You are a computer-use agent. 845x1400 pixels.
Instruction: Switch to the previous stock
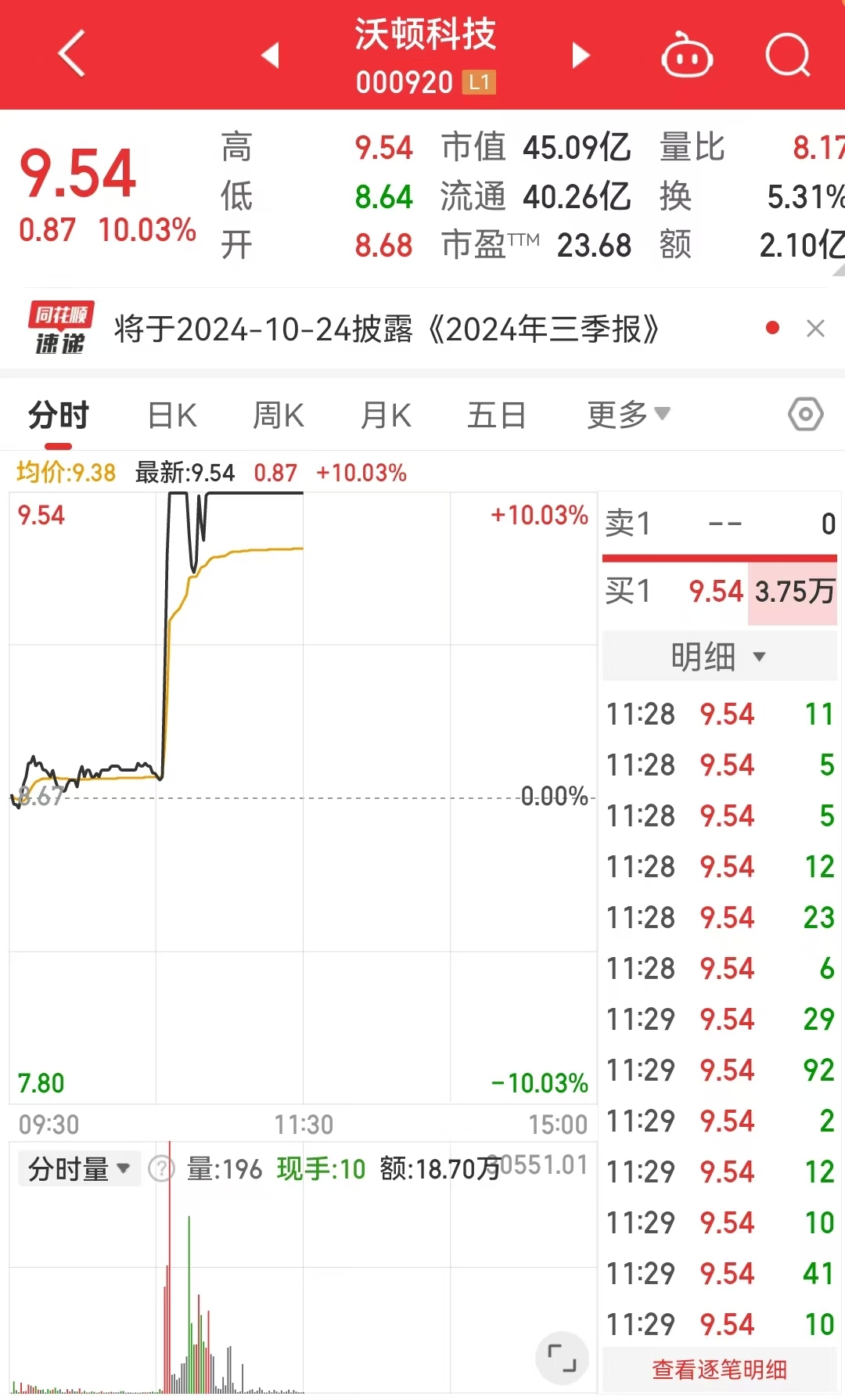(271, 55)
